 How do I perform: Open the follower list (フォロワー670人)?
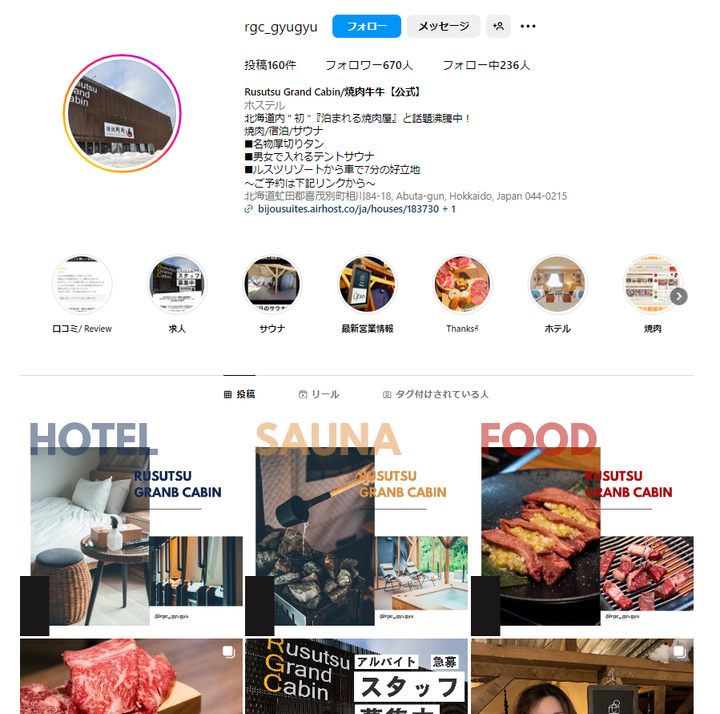[368, 65]
